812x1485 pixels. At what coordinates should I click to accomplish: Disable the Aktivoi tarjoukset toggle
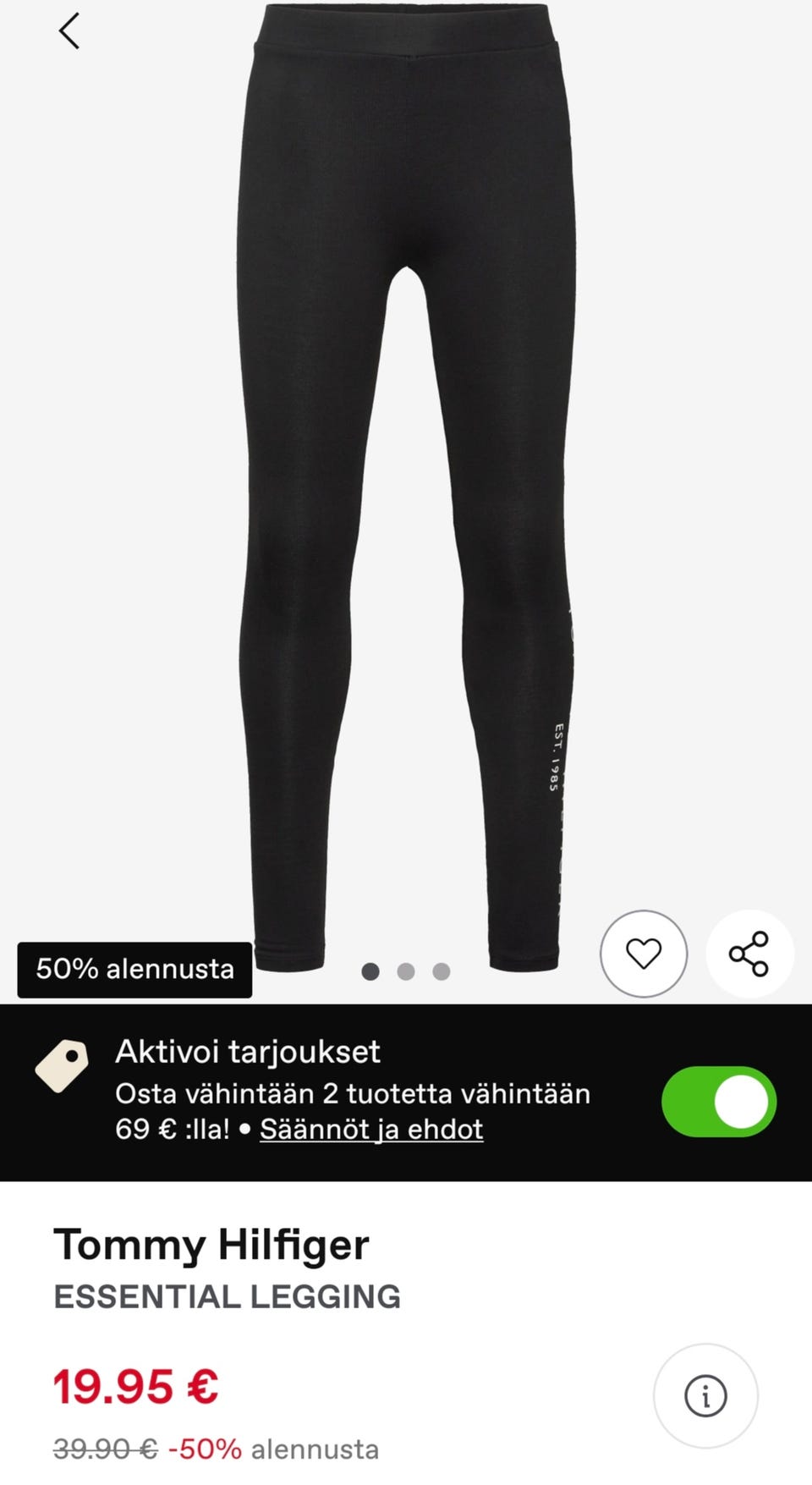718,1103
